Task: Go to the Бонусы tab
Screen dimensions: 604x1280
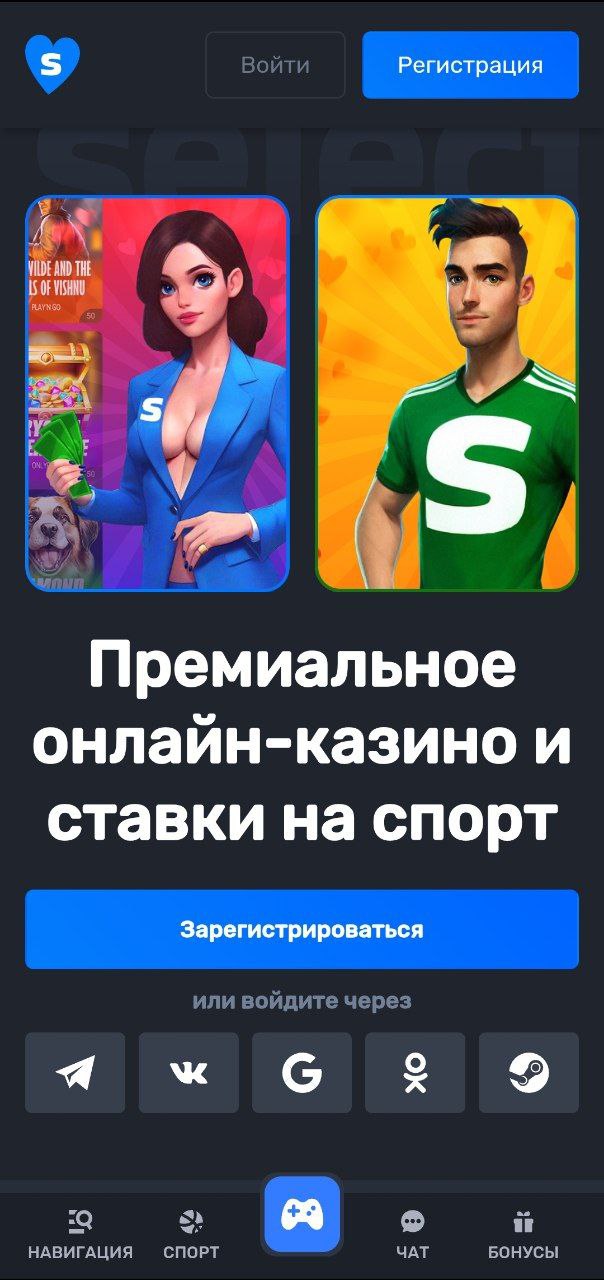Action: (x=523, y=1235)
